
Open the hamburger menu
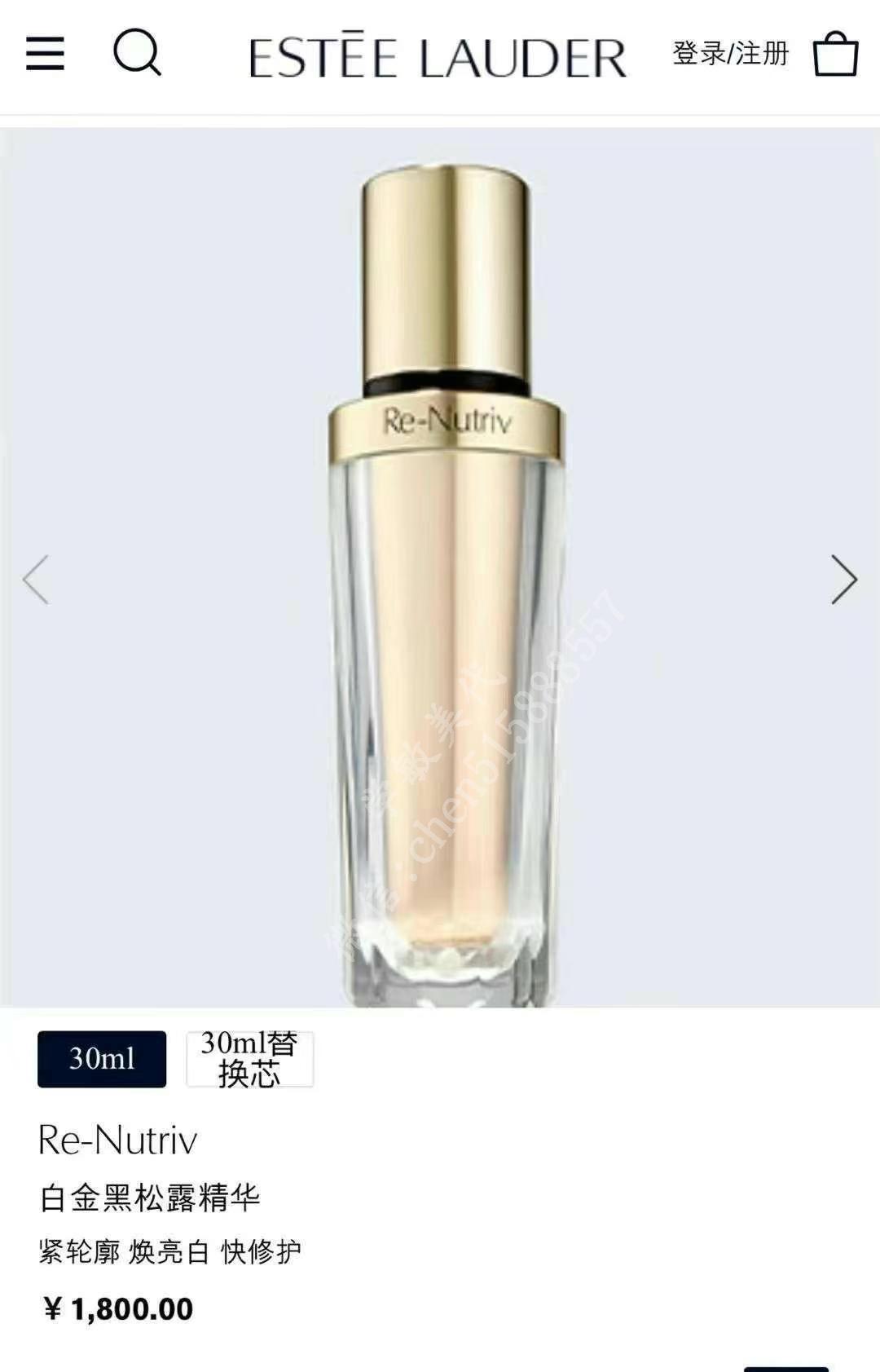point(45,54)
